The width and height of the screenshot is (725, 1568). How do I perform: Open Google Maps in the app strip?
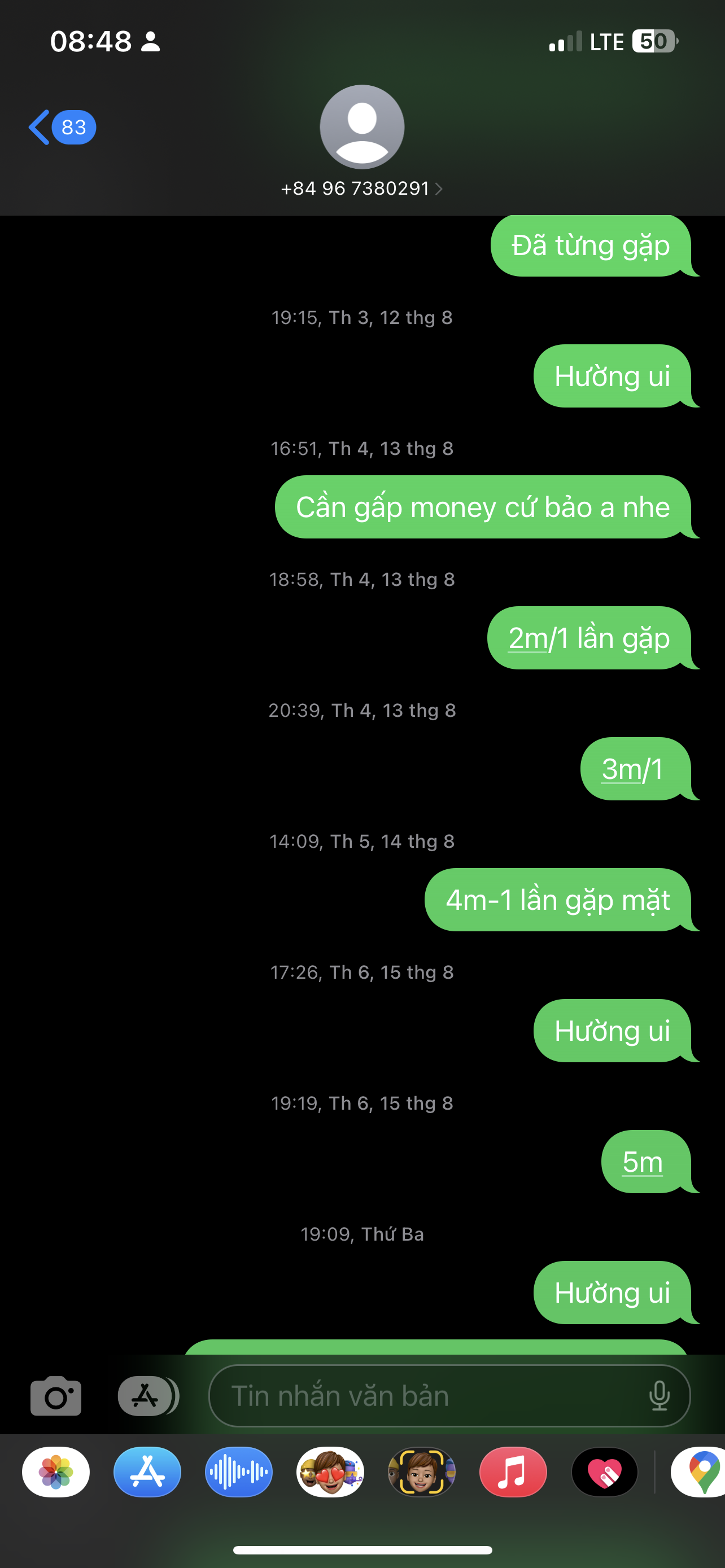pyautogui.click(x=700, y=1473)
